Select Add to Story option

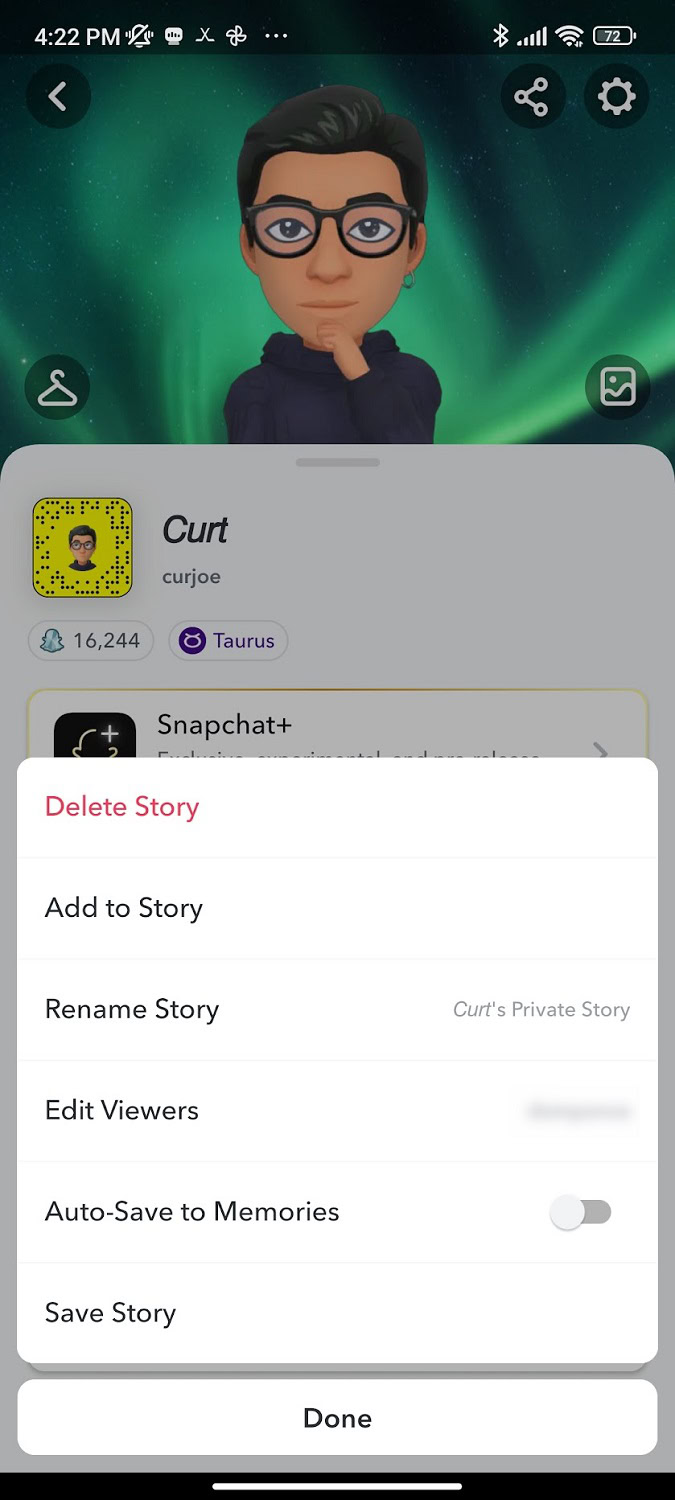pos(124,908)
